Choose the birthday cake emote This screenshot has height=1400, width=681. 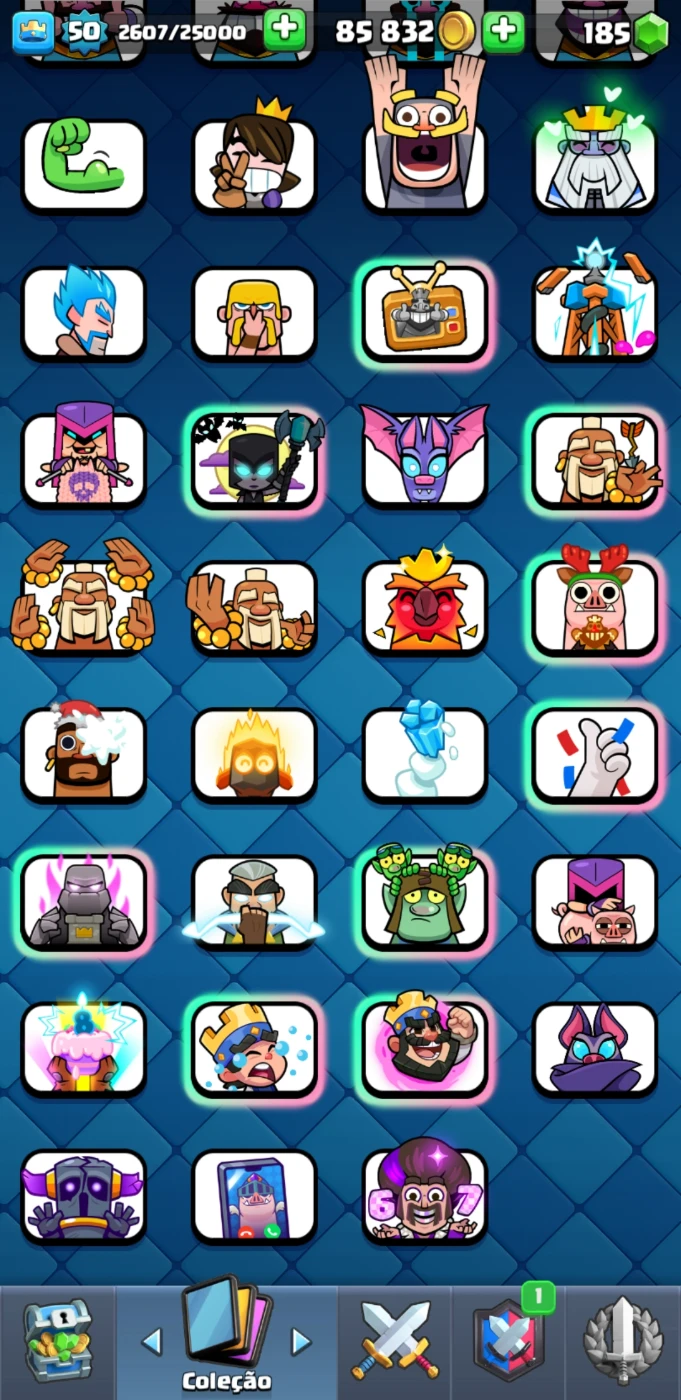pos(84,1047)
